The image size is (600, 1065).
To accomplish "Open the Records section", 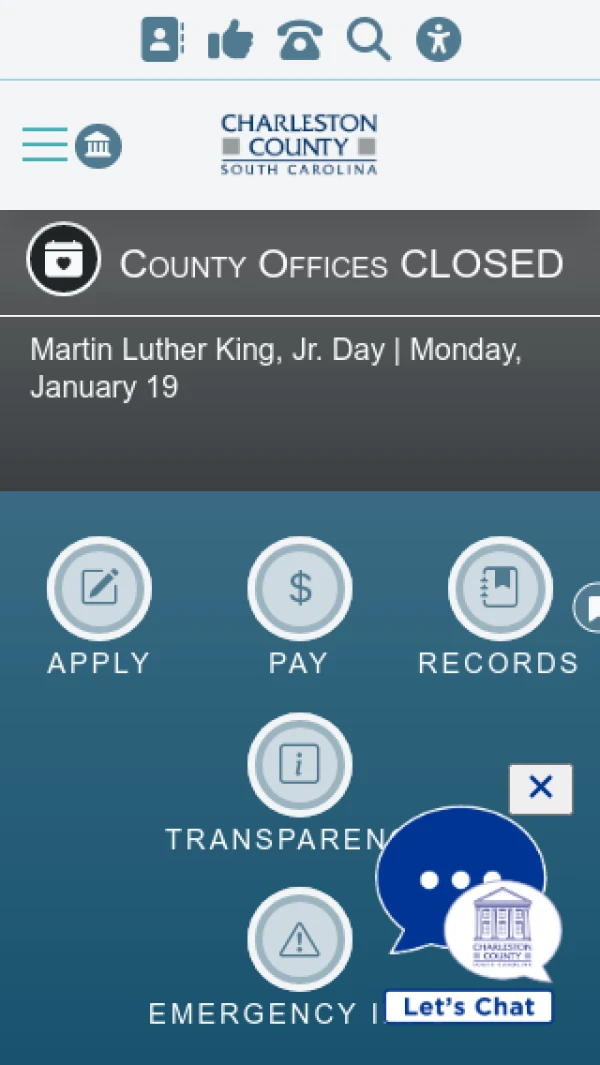I will (x=499, y=589).
